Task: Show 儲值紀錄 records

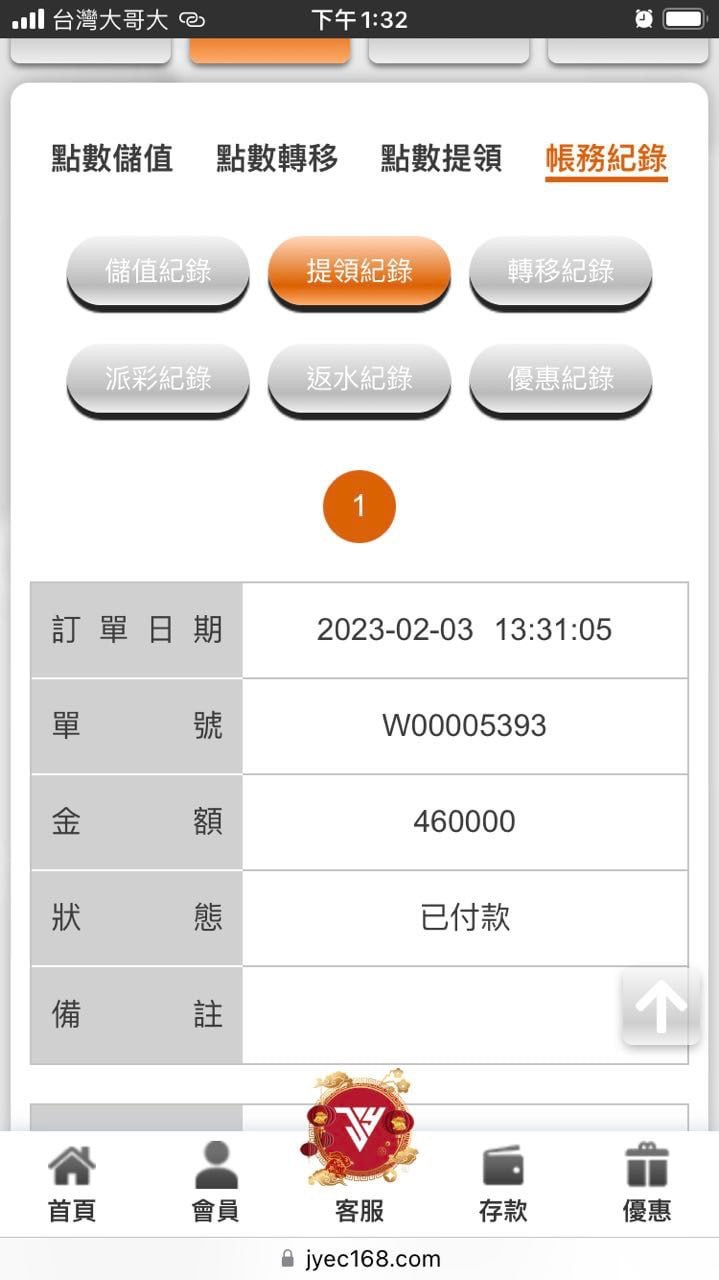Action: pos(158,271)
